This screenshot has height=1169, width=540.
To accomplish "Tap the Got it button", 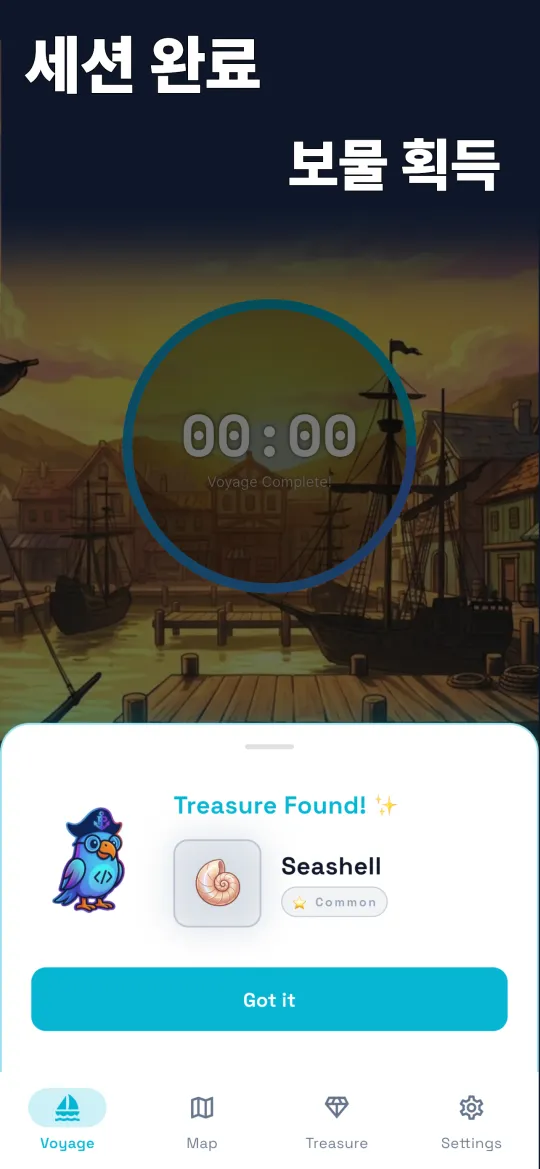I will tap(269, 999).
